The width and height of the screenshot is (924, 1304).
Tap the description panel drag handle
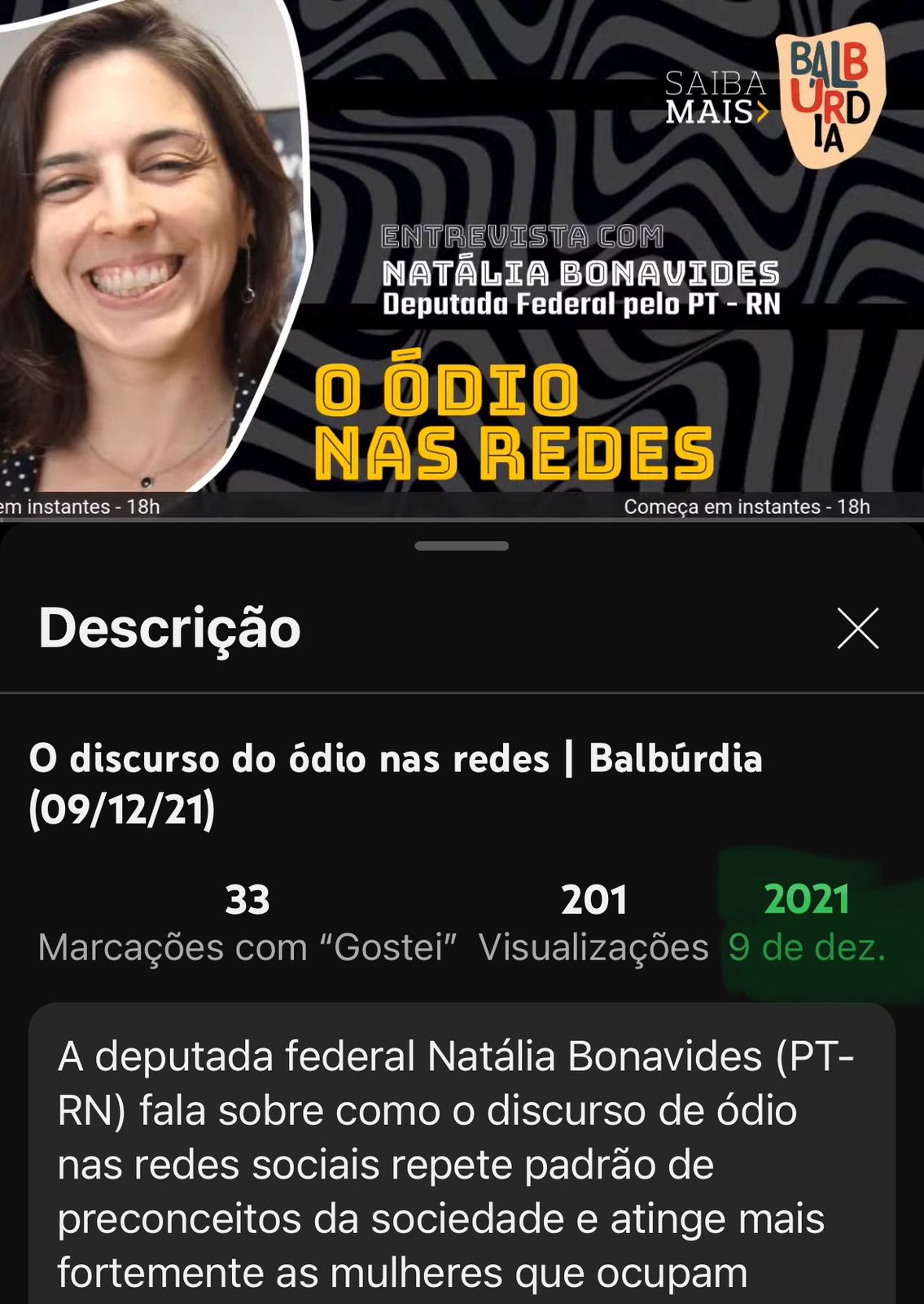(462, 546)
